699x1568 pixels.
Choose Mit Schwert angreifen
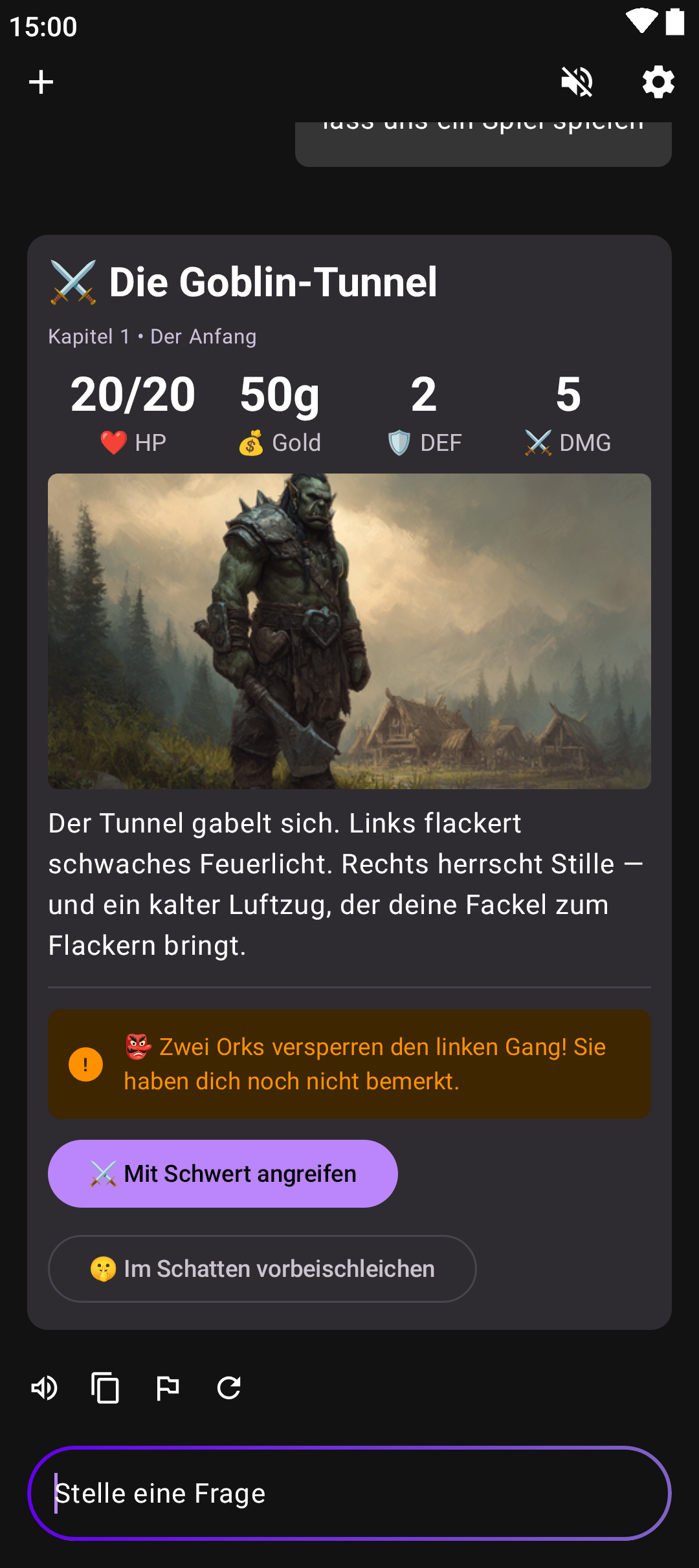tap(223, 1173)
